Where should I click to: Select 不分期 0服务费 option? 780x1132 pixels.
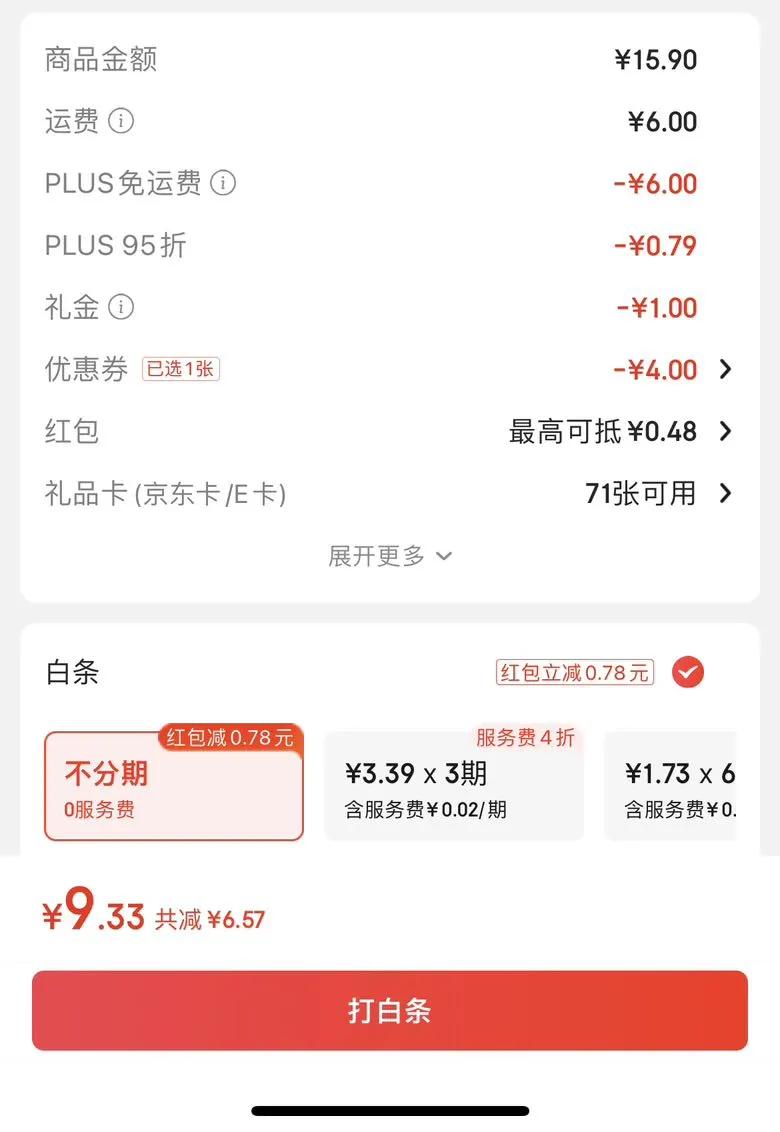pyautogui.click(x=173, y=786)
